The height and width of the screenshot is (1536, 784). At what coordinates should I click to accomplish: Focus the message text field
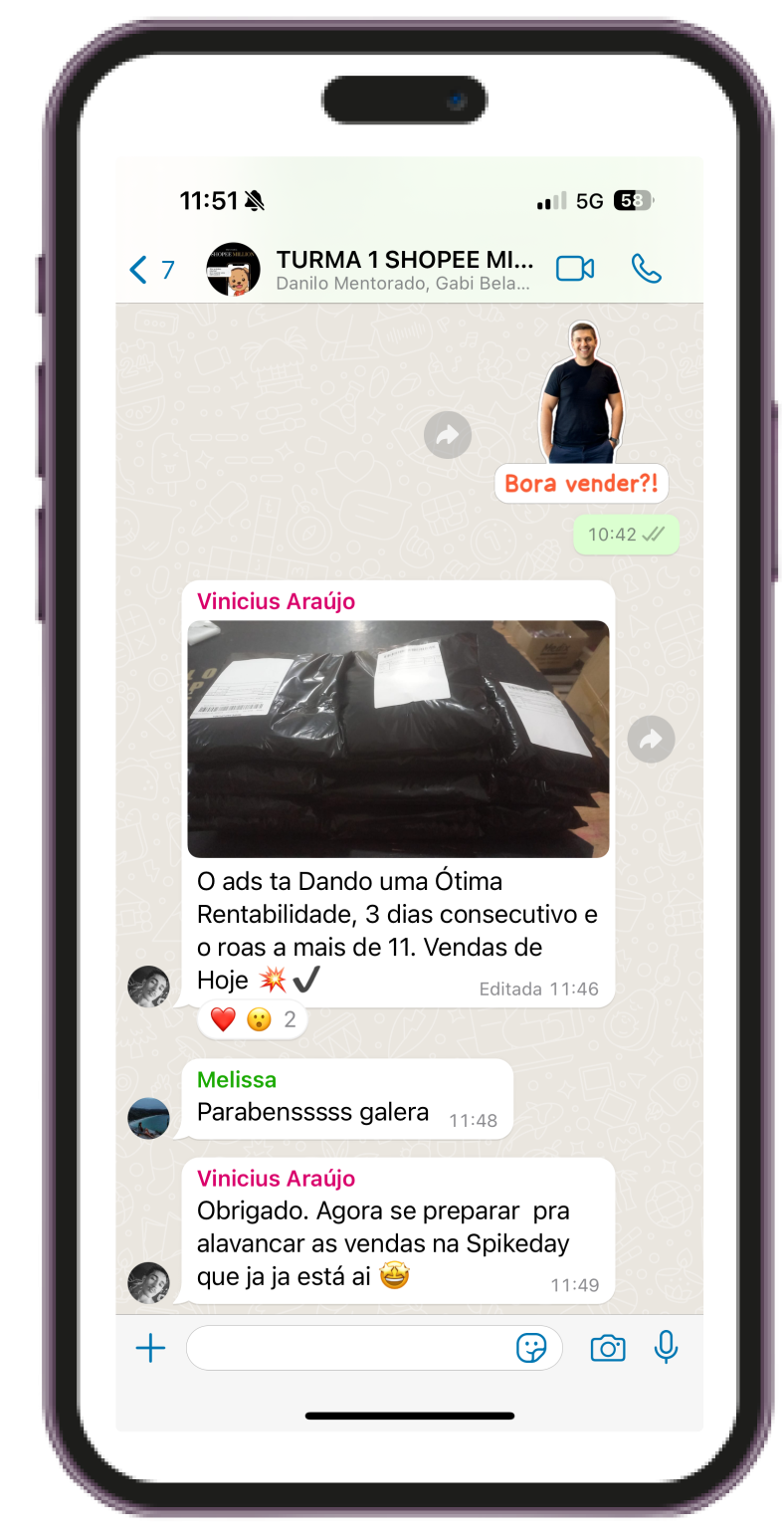click(348, 1348)
